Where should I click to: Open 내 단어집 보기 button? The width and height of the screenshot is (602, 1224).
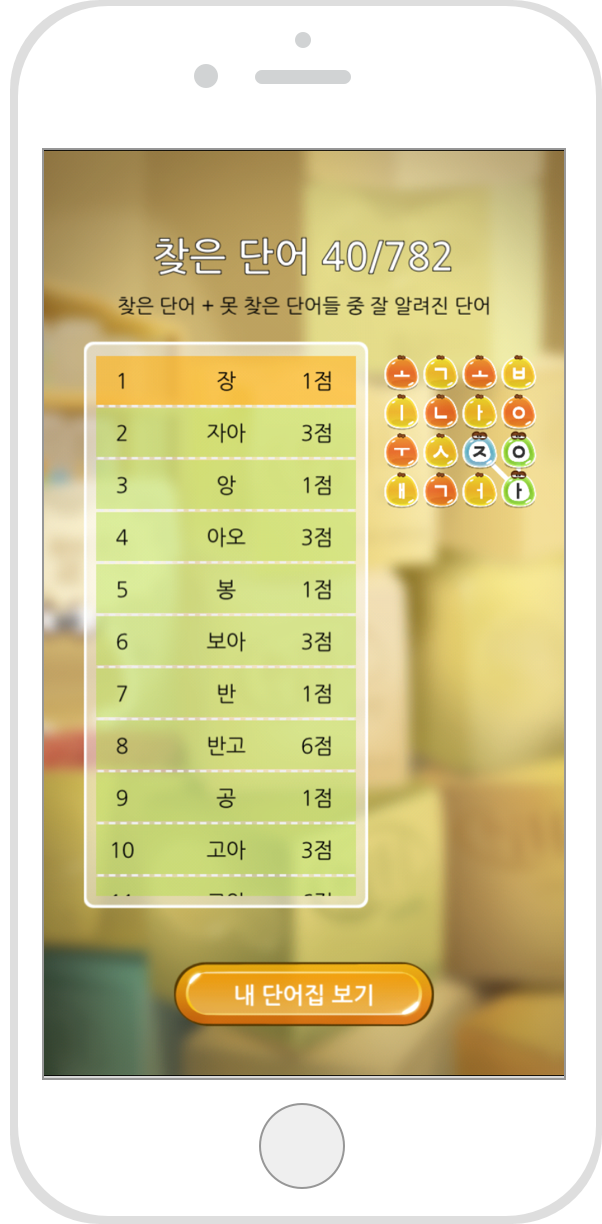pyautogui.click(x=304, y=994)
